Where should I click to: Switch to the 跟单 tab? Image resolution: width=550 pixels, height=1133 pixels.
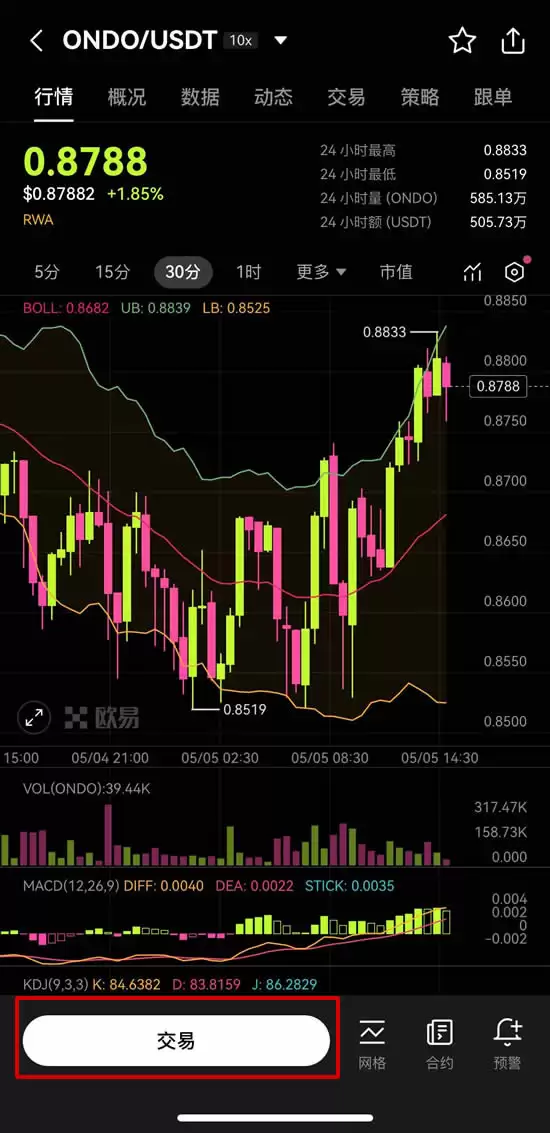(493, 97)
